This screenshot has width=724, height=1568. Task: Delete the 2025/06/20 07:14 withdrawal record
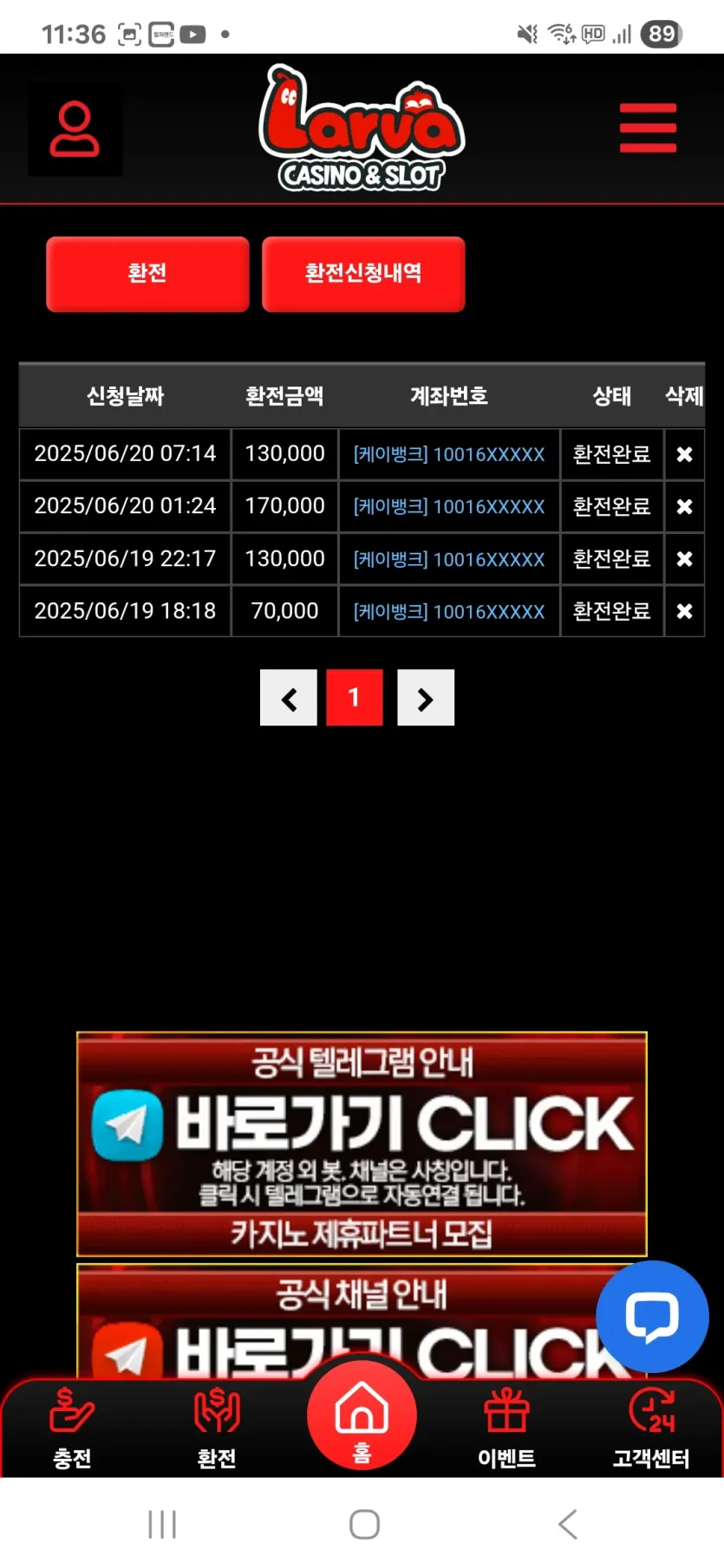684,454
